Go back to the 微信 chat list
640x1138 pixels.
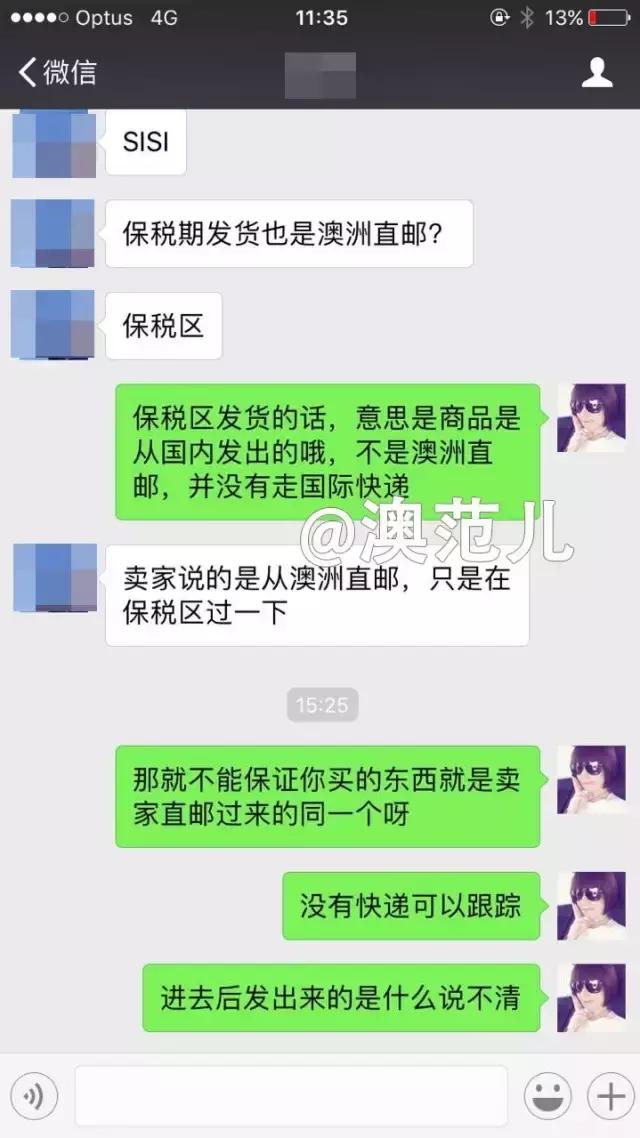pos(57,72)
